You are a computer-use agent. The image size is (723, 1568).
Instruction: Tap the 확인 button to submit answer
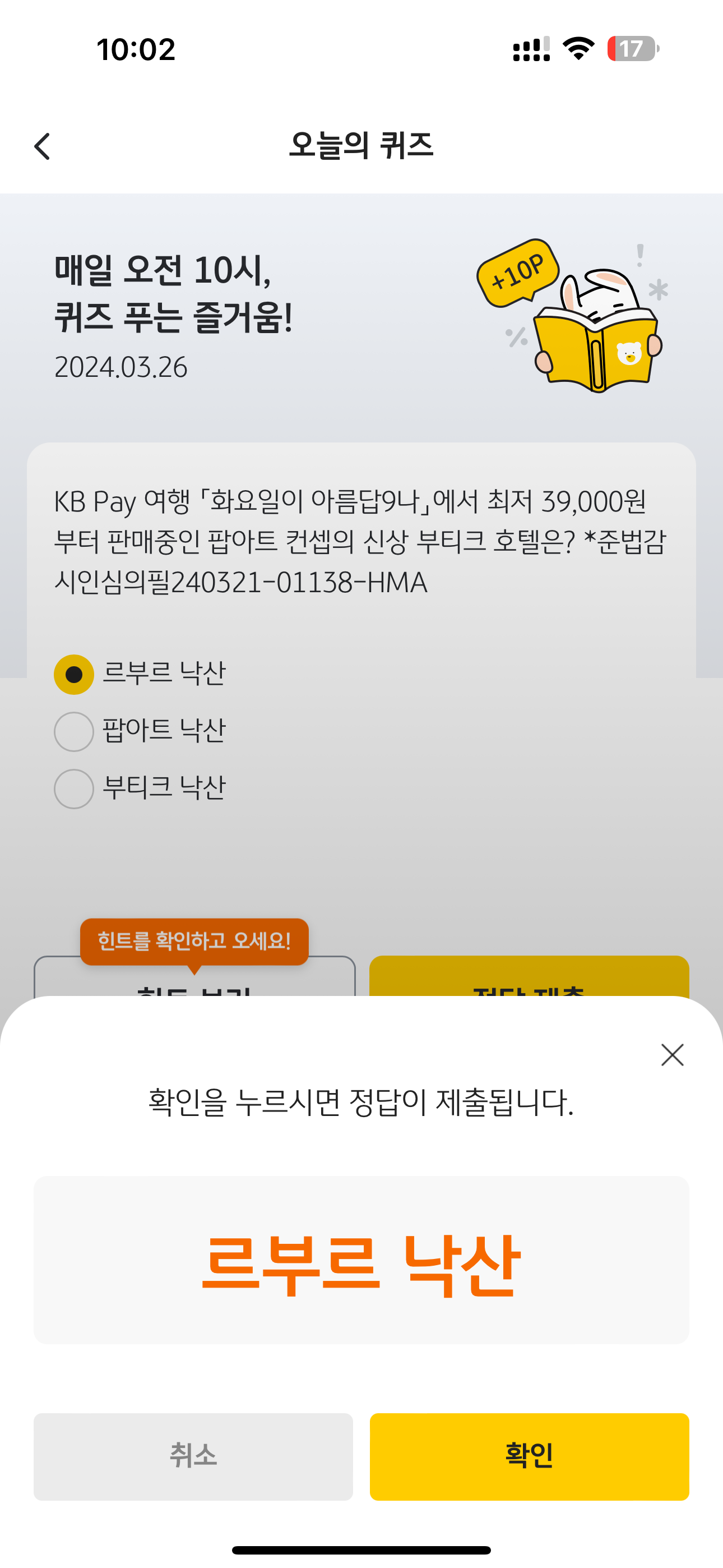pos(529,1456)
